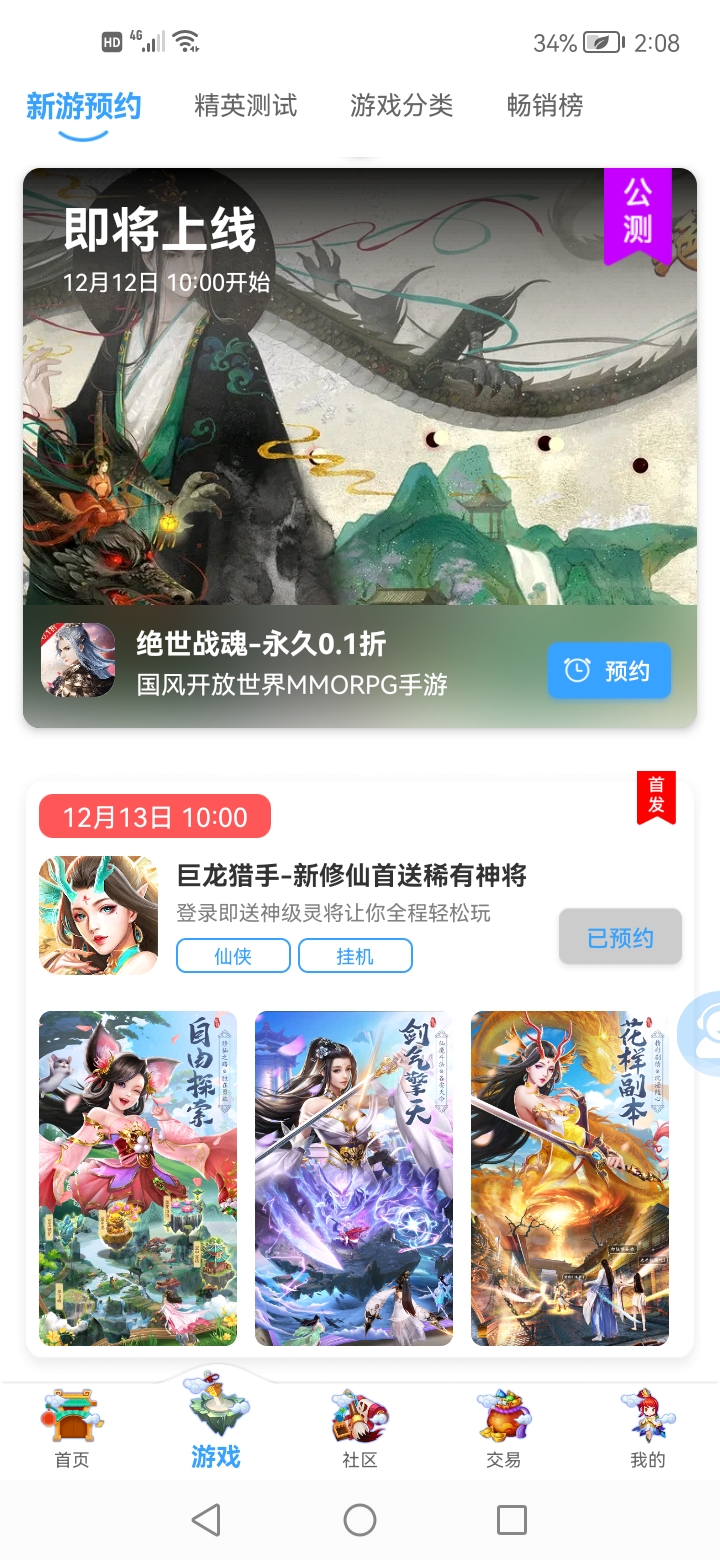View the 花样副本 screenshot
Screen dimensions: 720x1560
click(x=570, y=1178)
